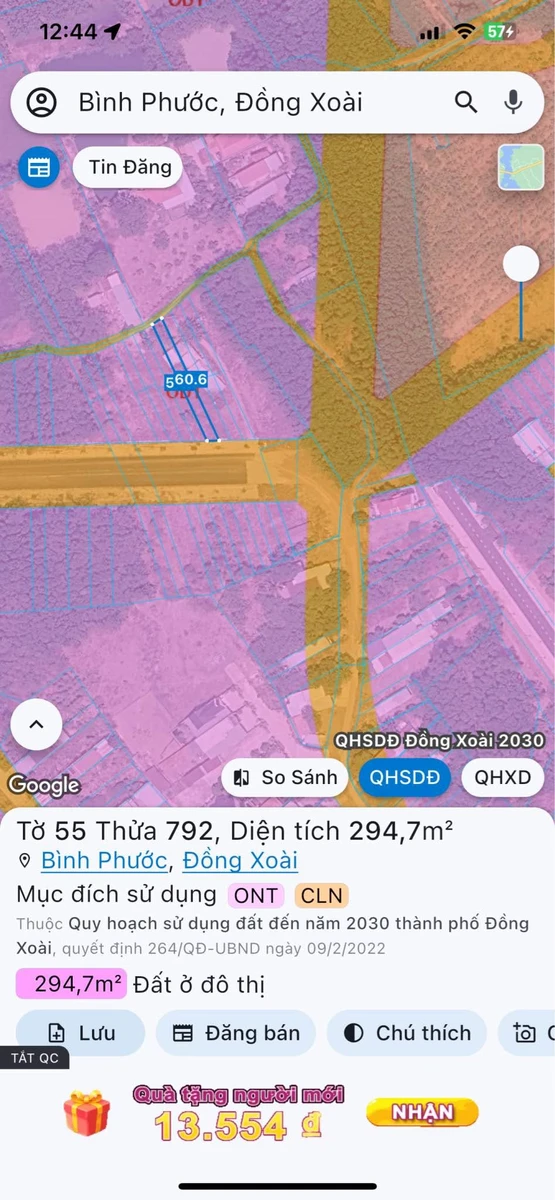Save this parcel with Lưu
The image size is (555, 1200).
coord(81,1033)
